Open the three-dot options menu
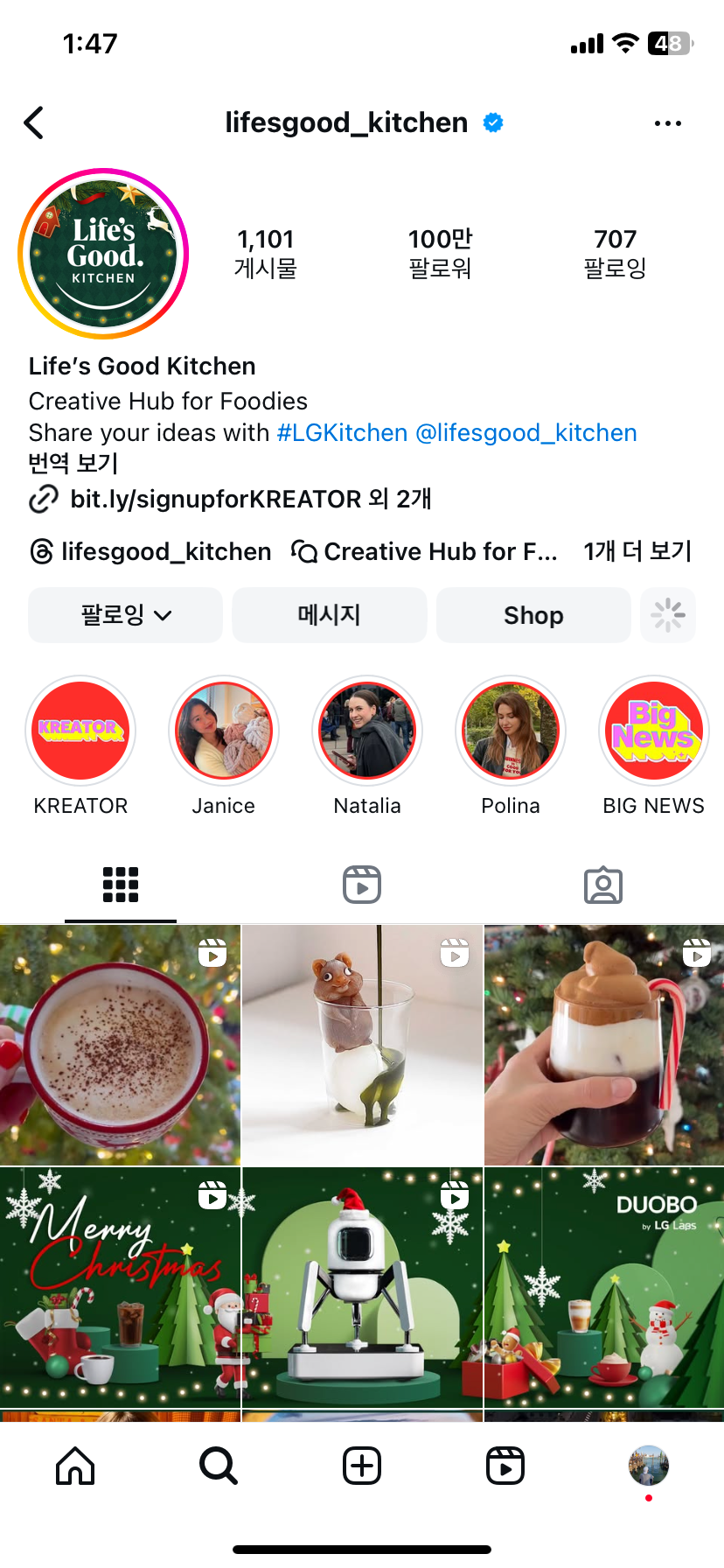The image size is (724, 1568). (x=668, y=123)
